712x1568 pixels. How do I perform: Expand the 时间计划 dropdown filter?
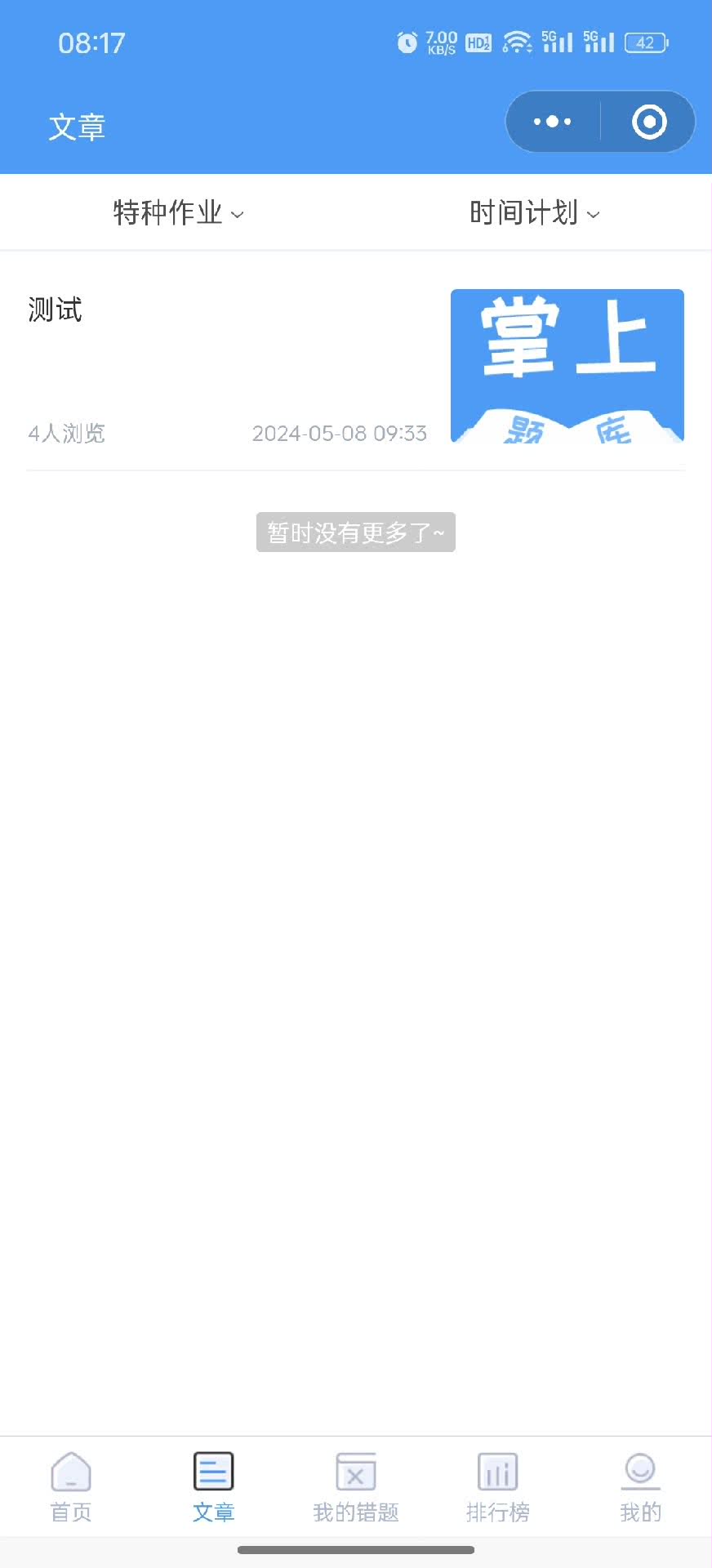click(535, 213)
